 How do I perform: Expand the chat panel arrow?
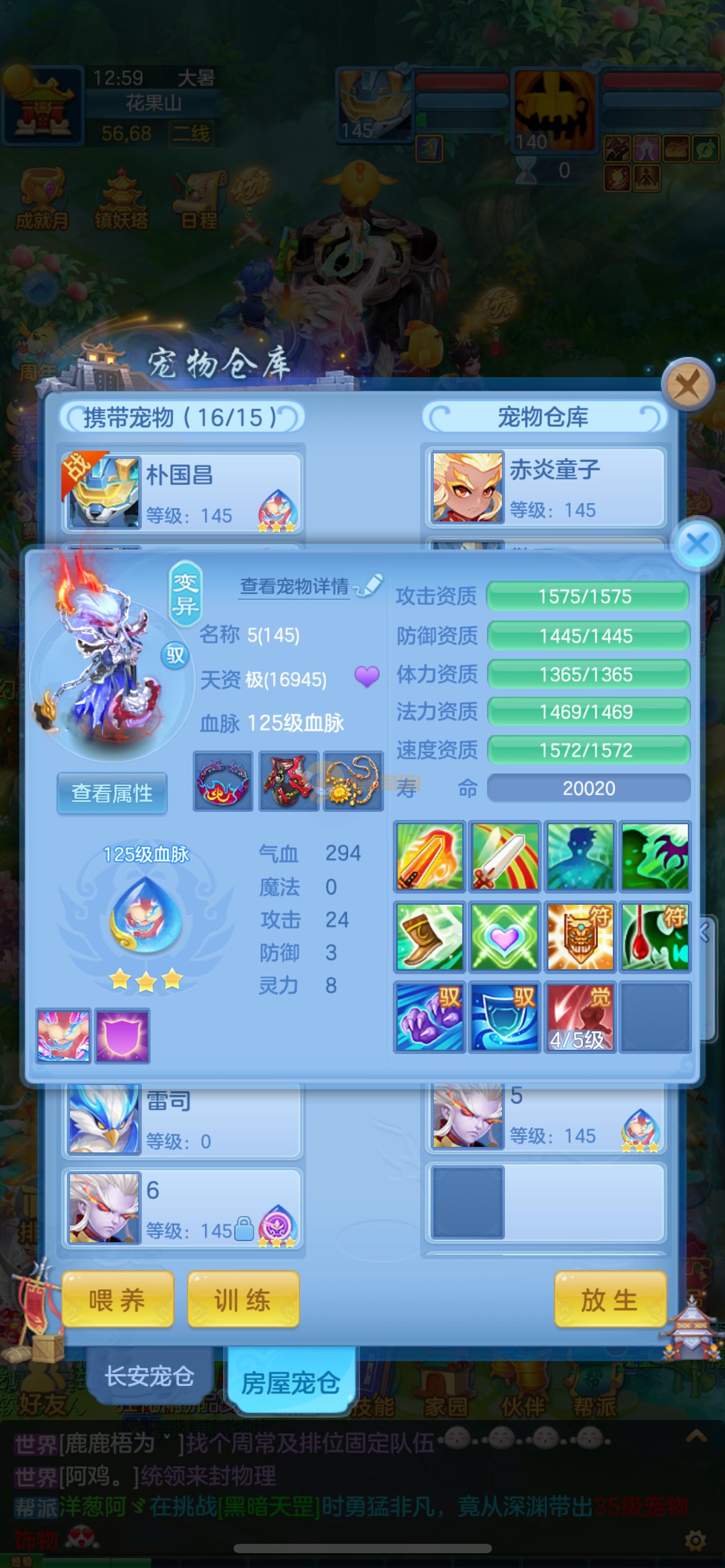[x=696, y=1436]
